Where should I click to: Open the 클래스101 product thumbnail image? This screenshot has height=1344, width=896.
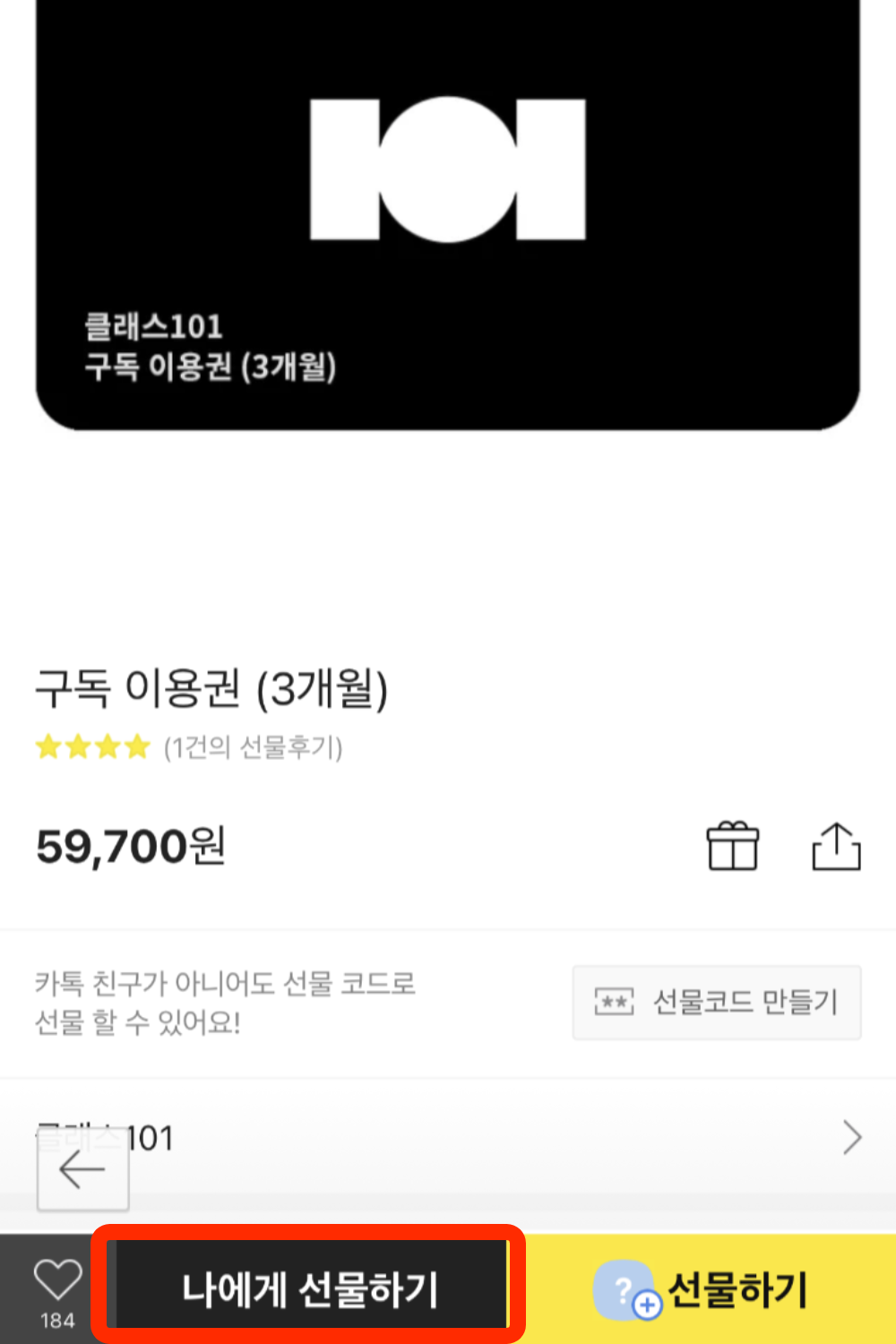click(x=448, y=215)
